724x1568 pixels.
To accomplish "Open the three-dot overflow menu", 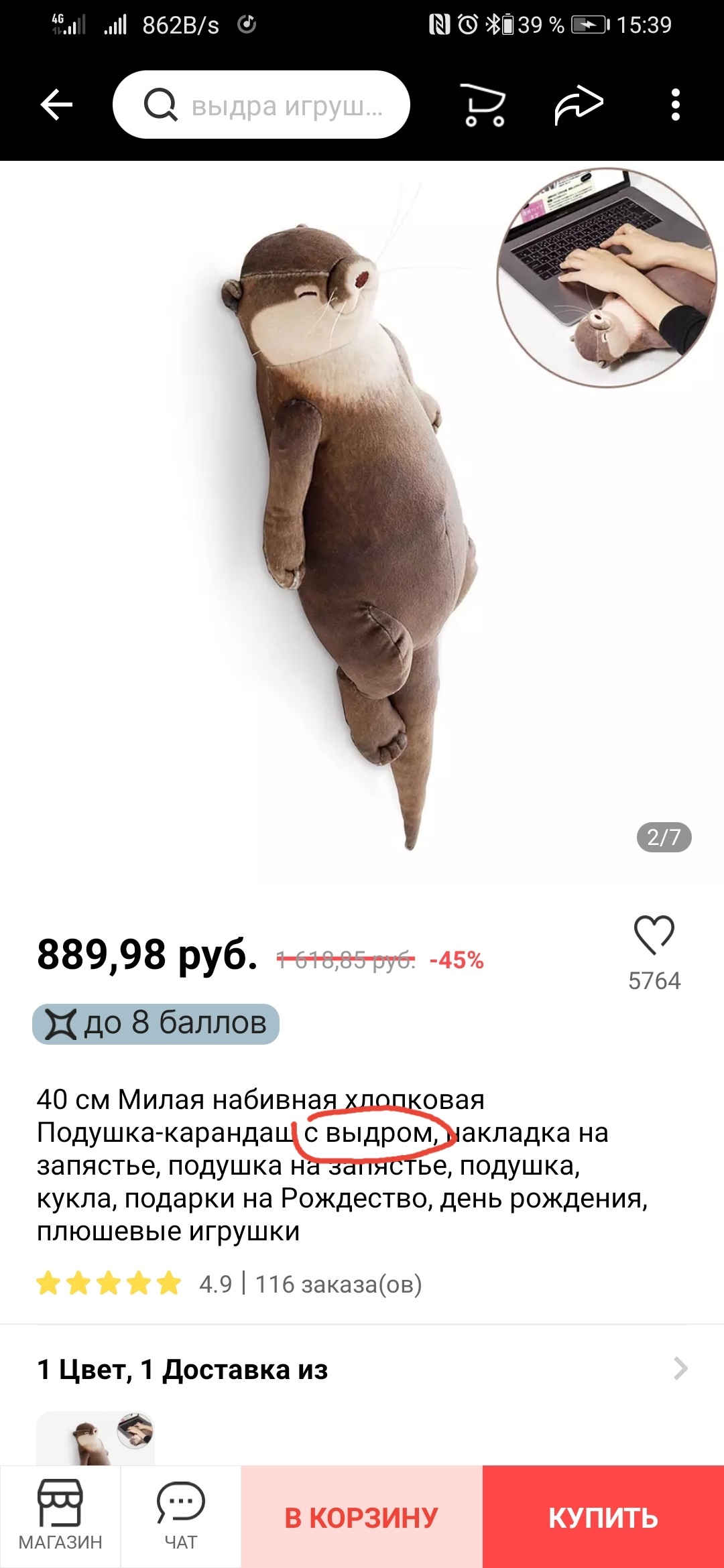I will tap(676, 105).
